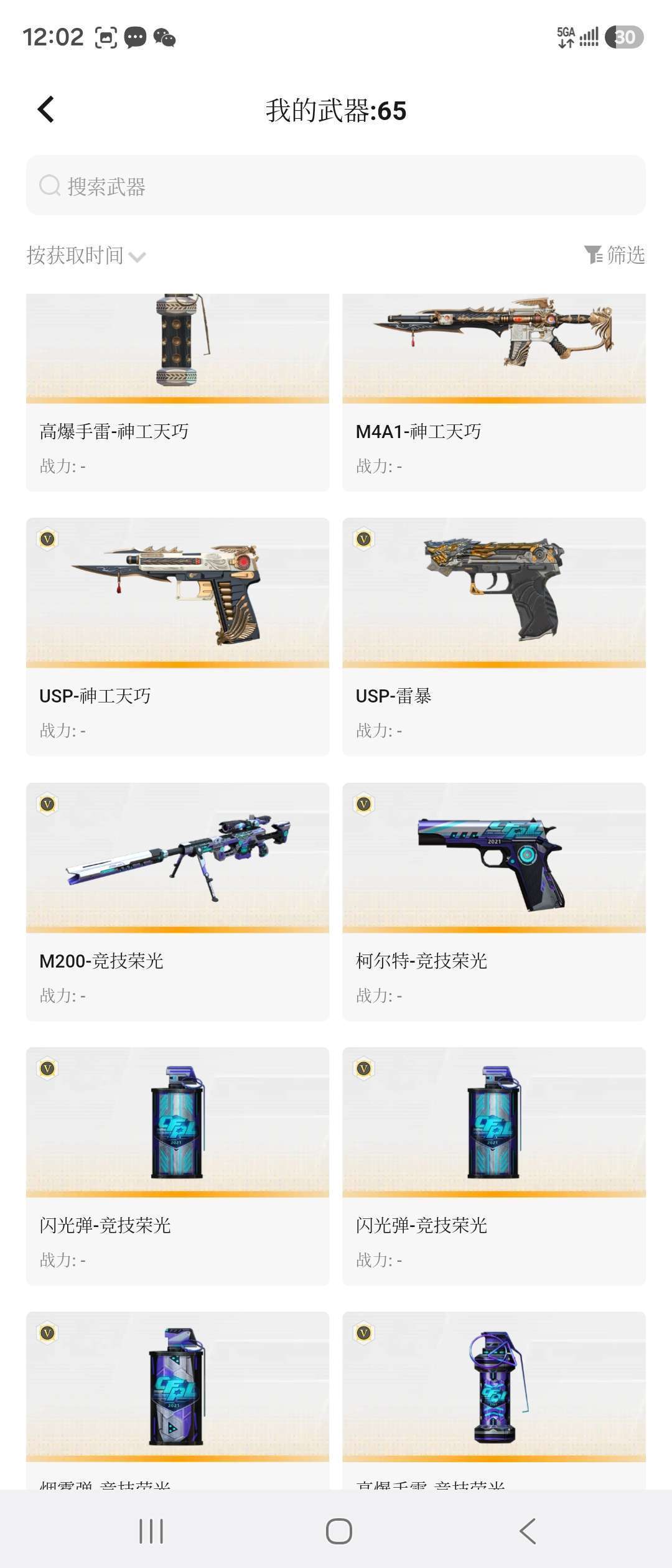View the 柯尔特-竞技荣光 pistol card
This screenshot has width=672, height=1568.
(x=494, y=902)
